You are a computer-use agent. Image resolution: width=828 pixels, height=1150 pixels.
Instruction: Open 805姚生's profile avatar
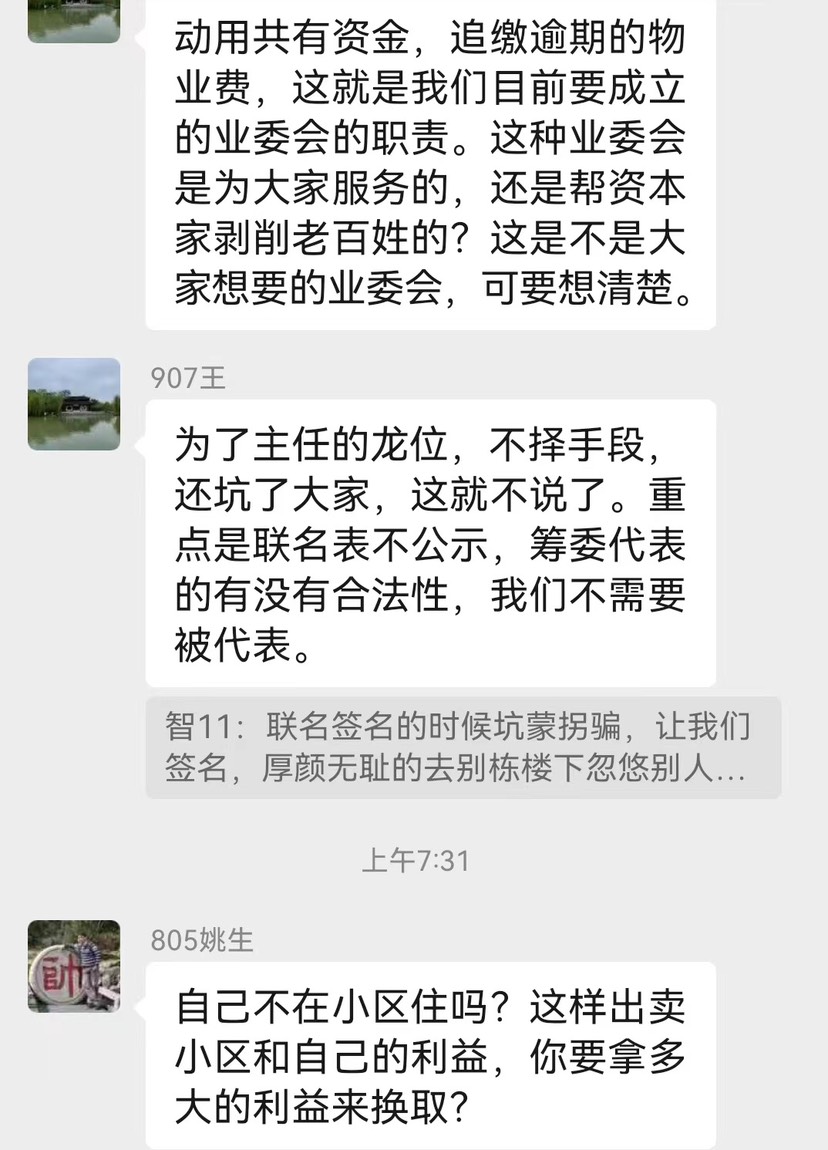(74, 966)
